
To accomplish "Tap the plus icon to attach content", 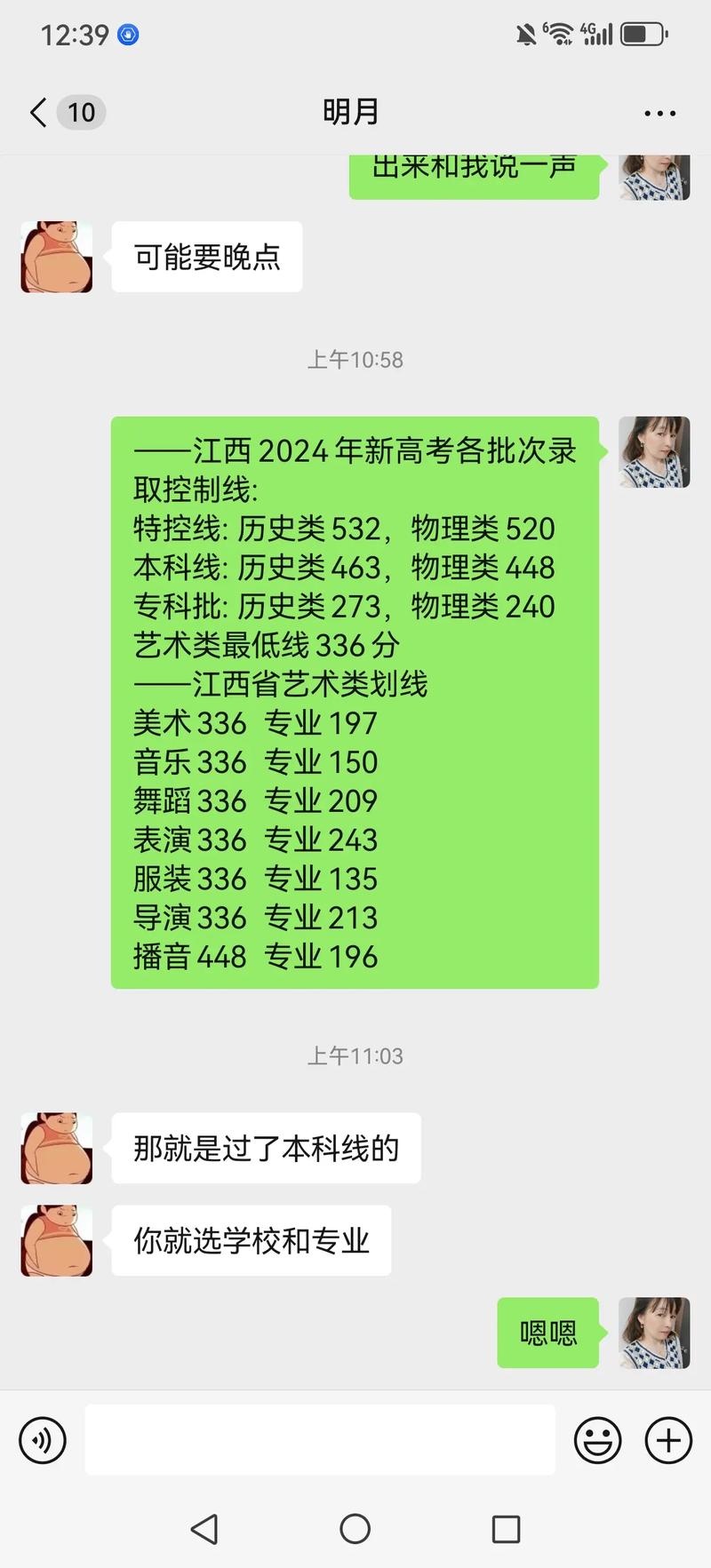I will pos(668,1440).
